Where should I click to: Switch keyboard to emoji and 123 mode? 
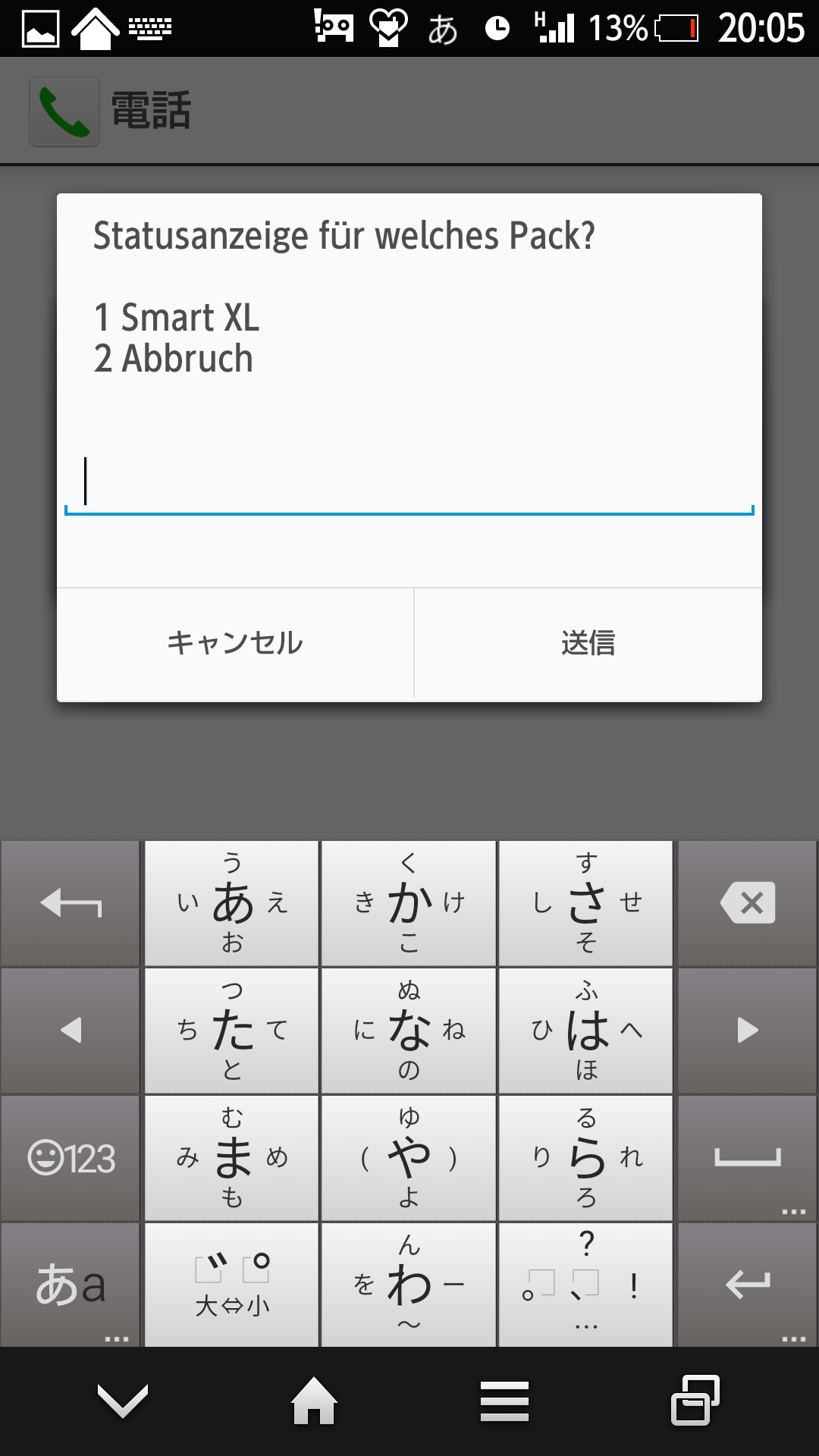(71, 1158)
